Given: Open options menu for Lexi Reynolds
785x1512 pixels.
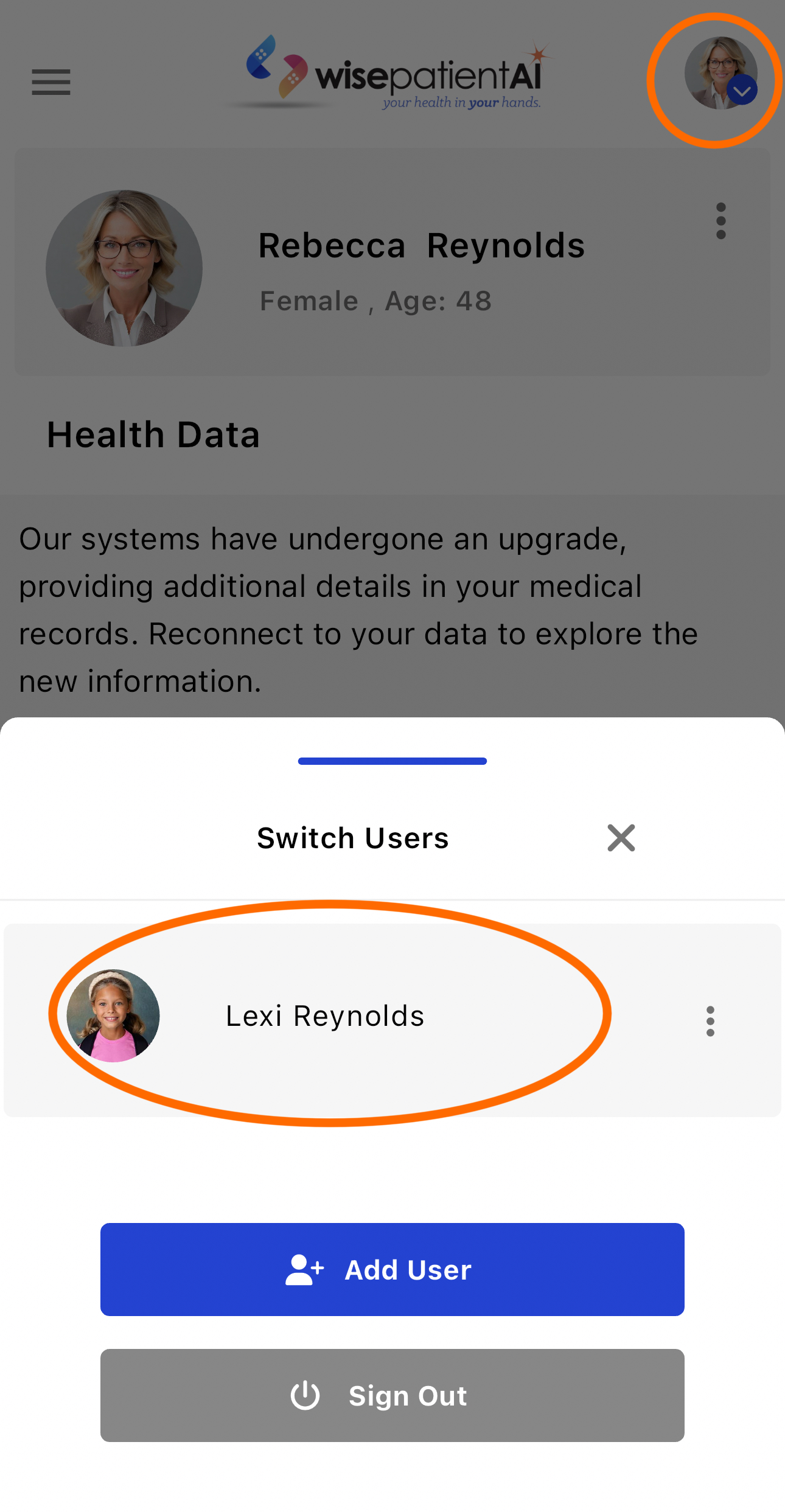Looking at the screenshot, I should pos(710,1021).
